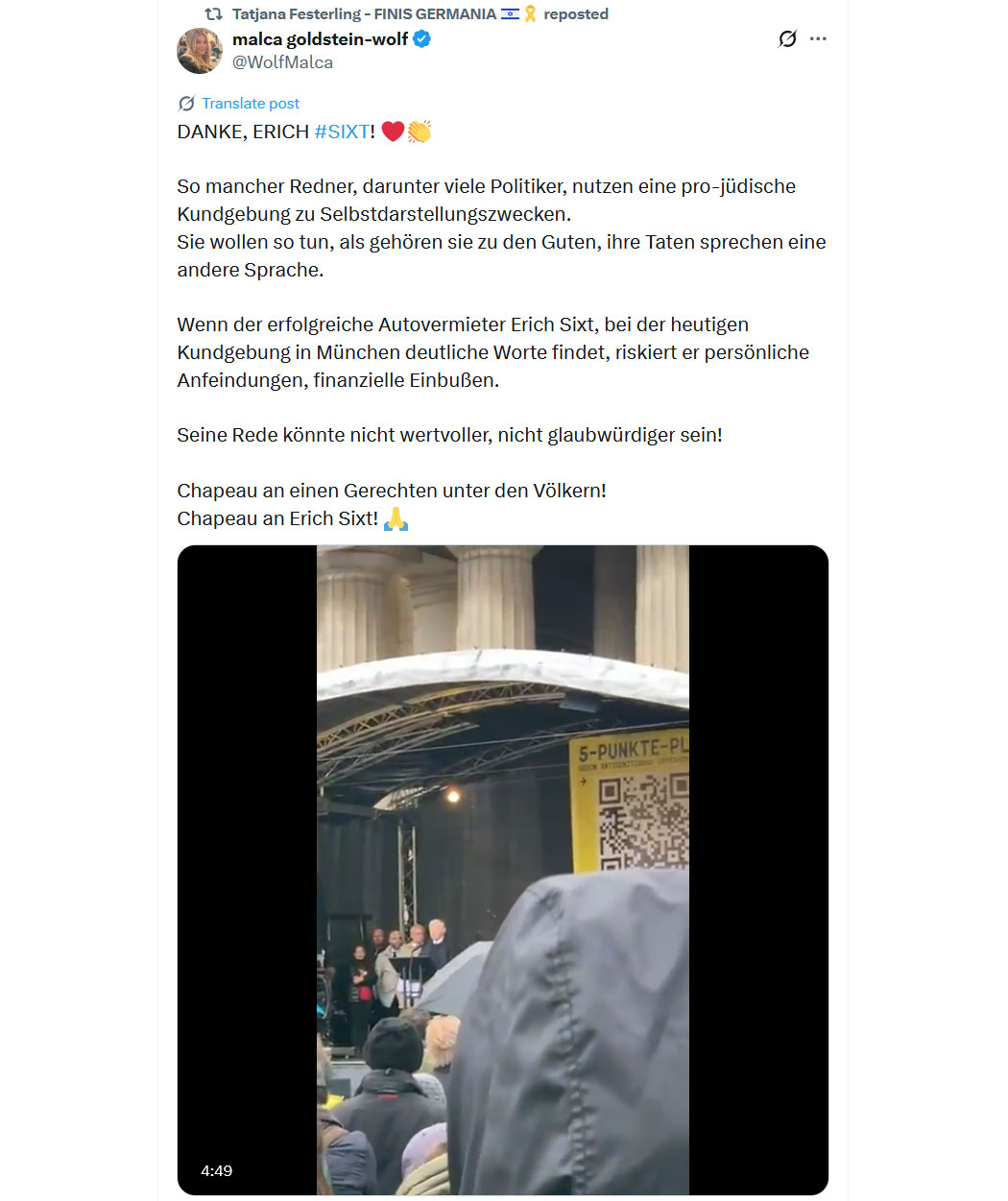Open the post's three-dot overflow menu
1008x1201 pixels.
tap(818, 39)
